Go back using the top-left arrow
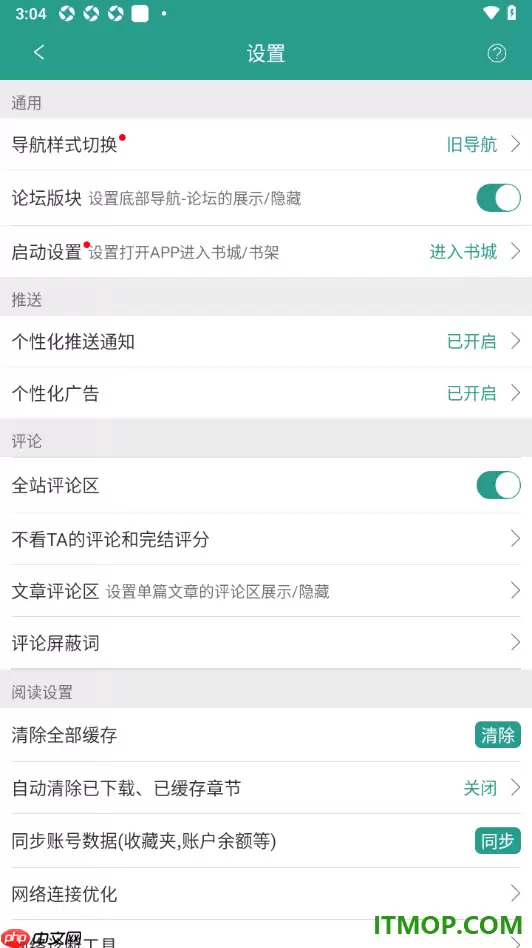 click(39, 53)
